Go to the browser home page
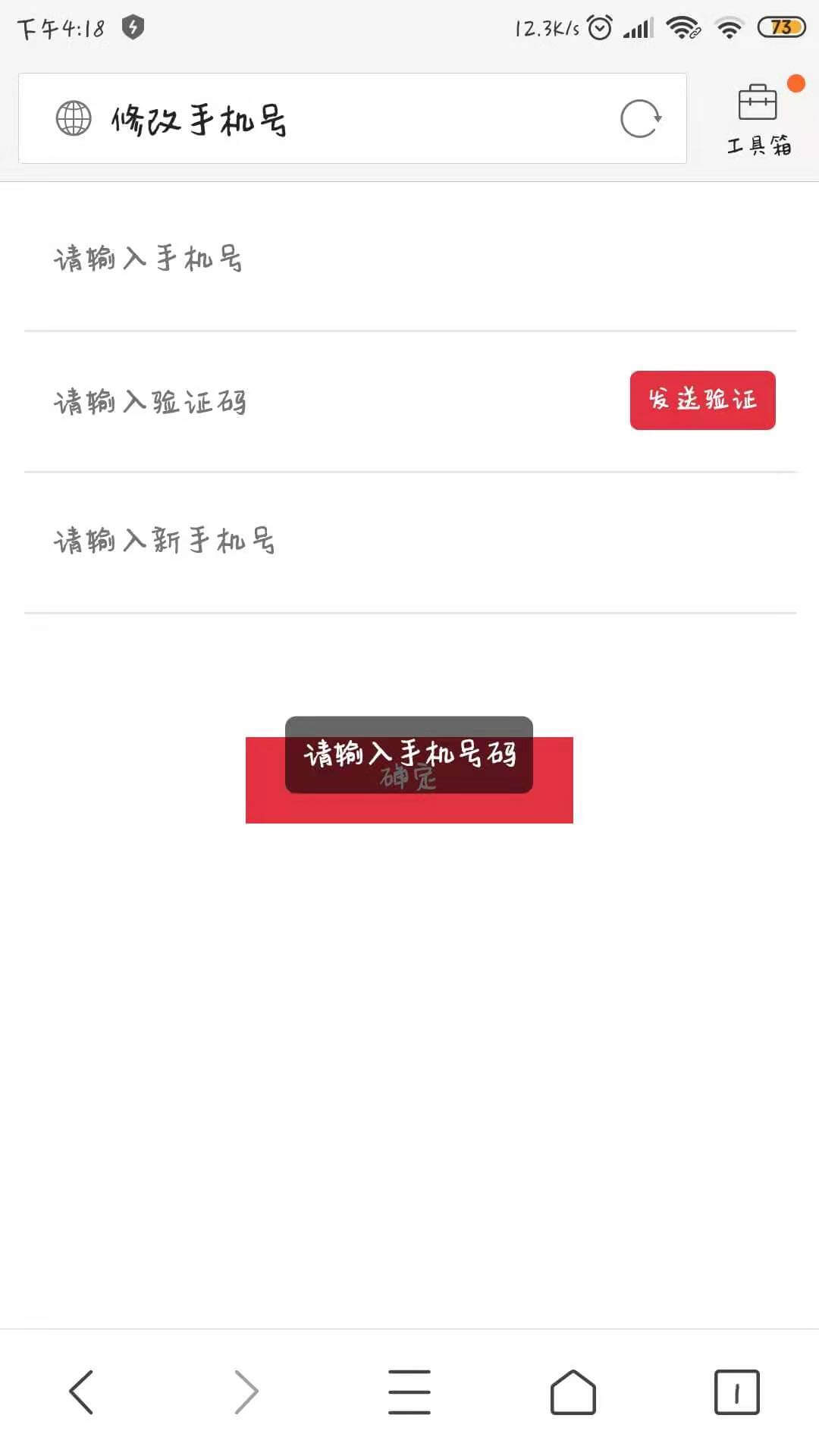 [x=573, y=1392]
